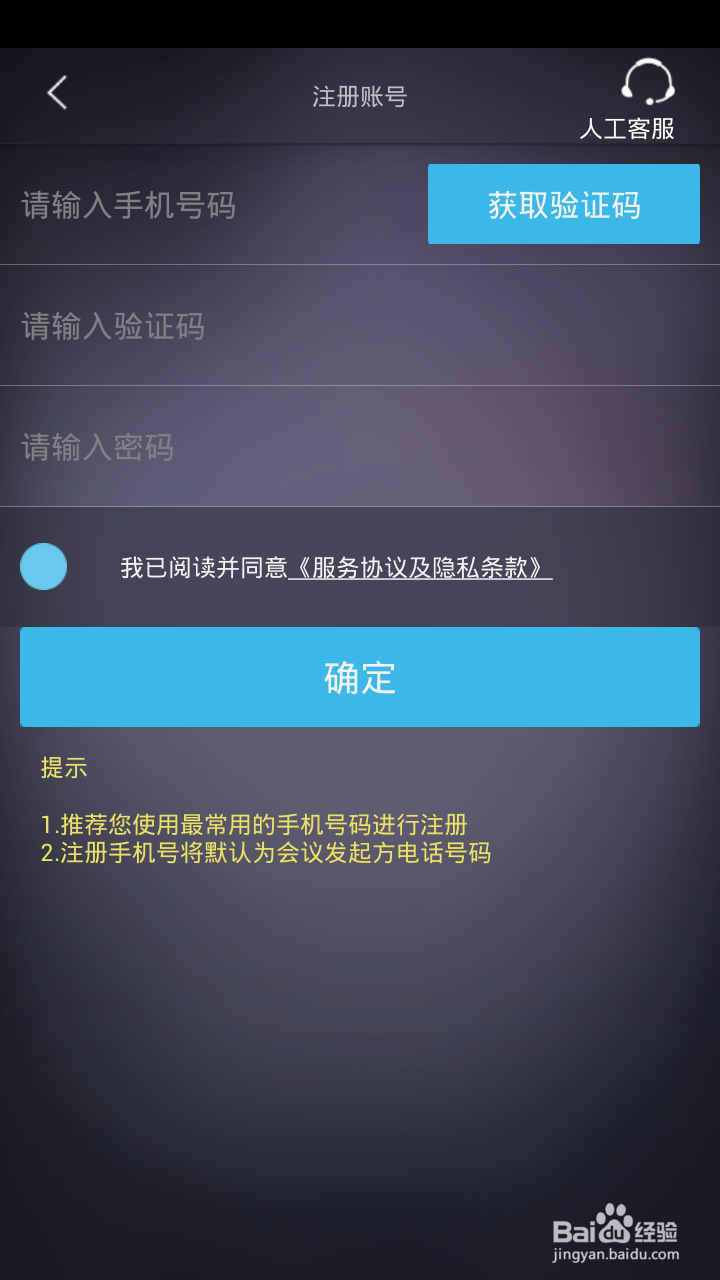
Task: Toggle the agreement consent circle button
Action: 43,566
